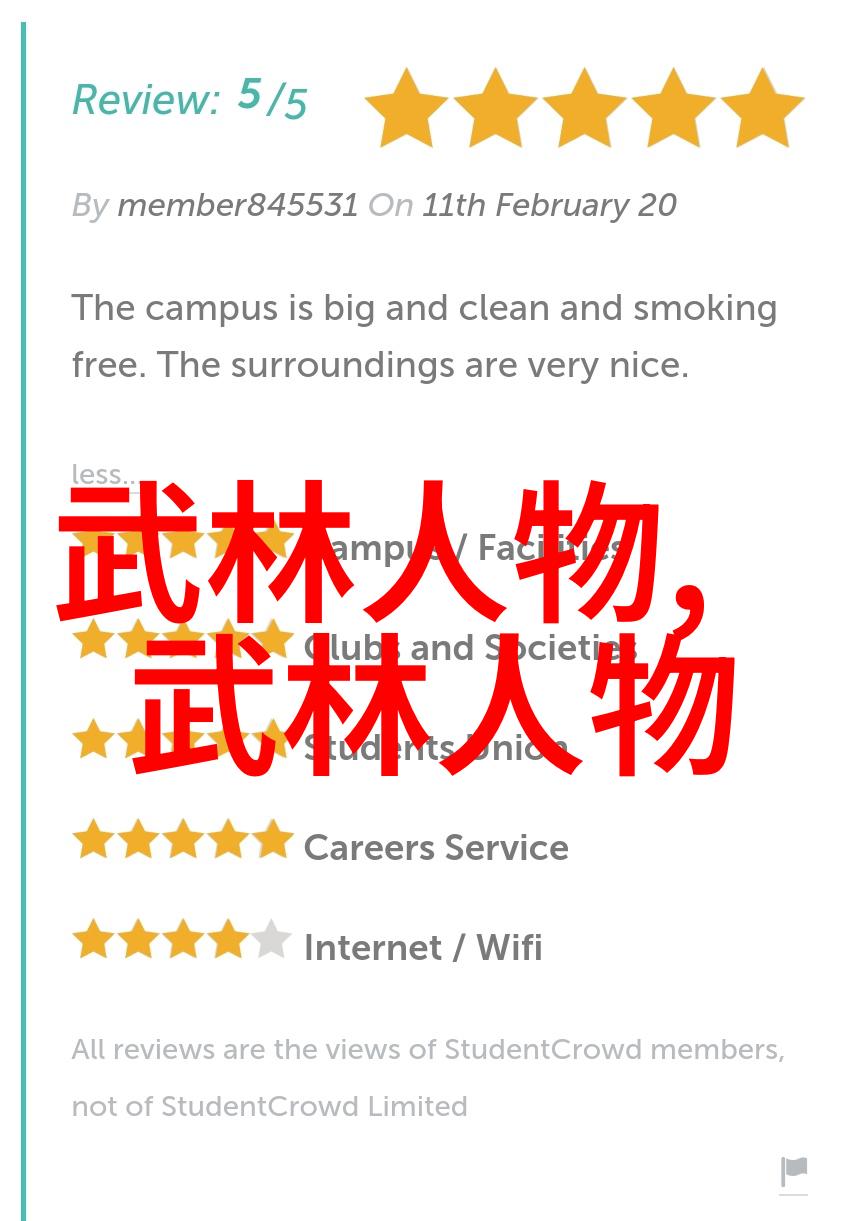Screen dimensions: 867x1221
Task: Report this review with the flag icon
Action: (793, 1170)
